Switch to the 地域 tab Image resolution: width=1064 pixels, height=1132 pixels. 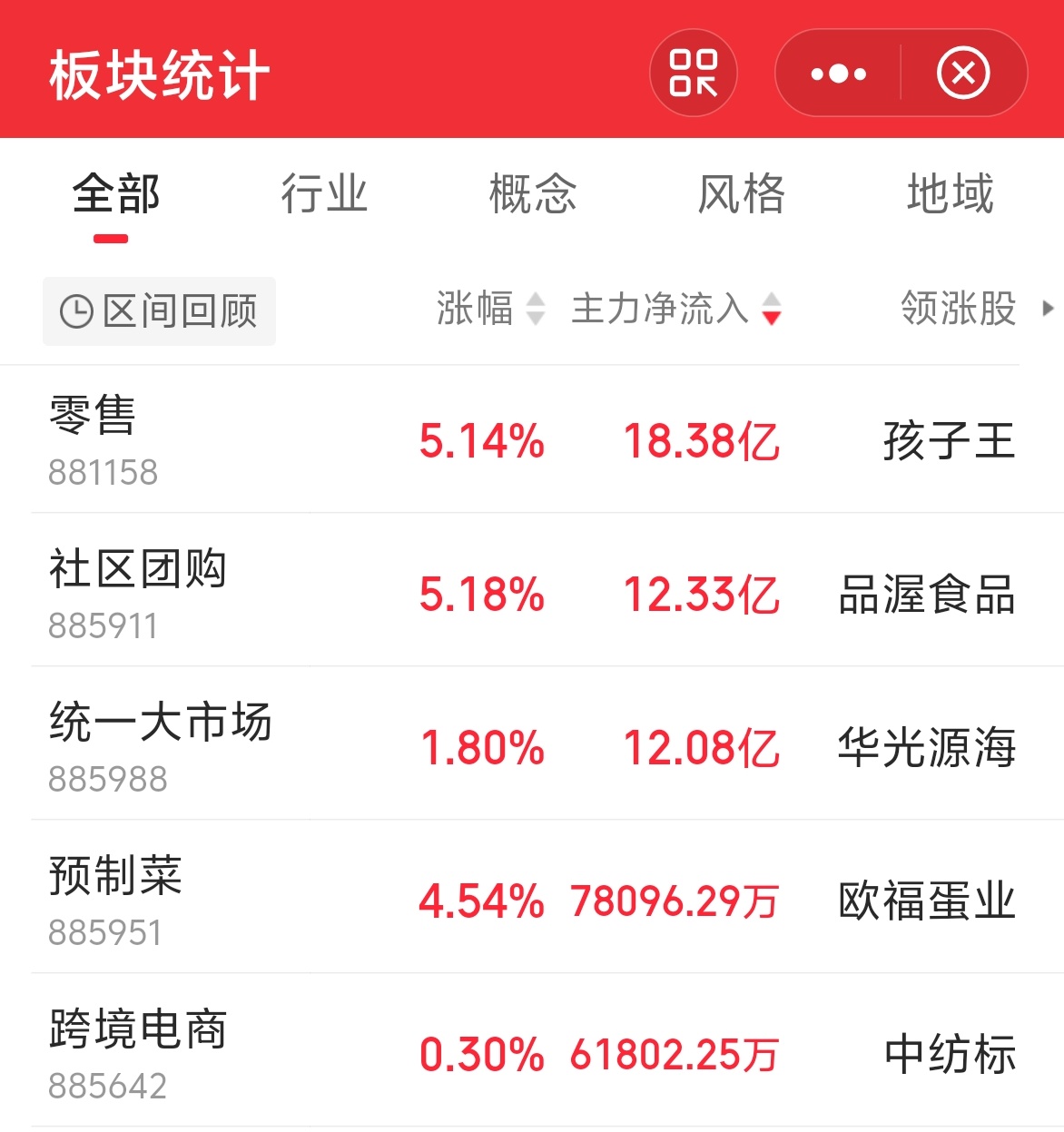tap(950, 194)
